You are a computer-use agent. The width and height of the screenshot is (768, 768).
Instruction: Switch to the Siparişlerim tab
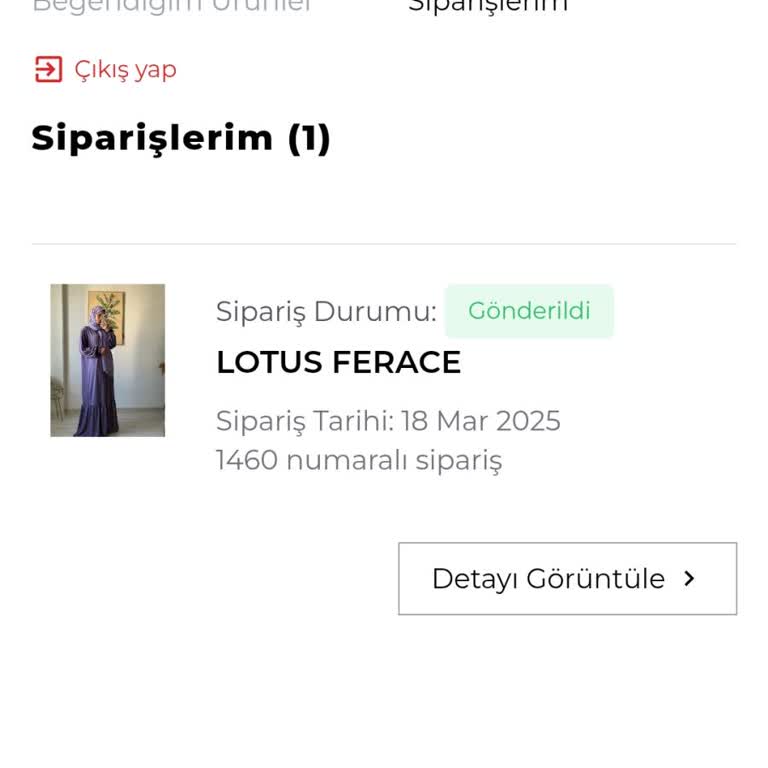point(488,5)
